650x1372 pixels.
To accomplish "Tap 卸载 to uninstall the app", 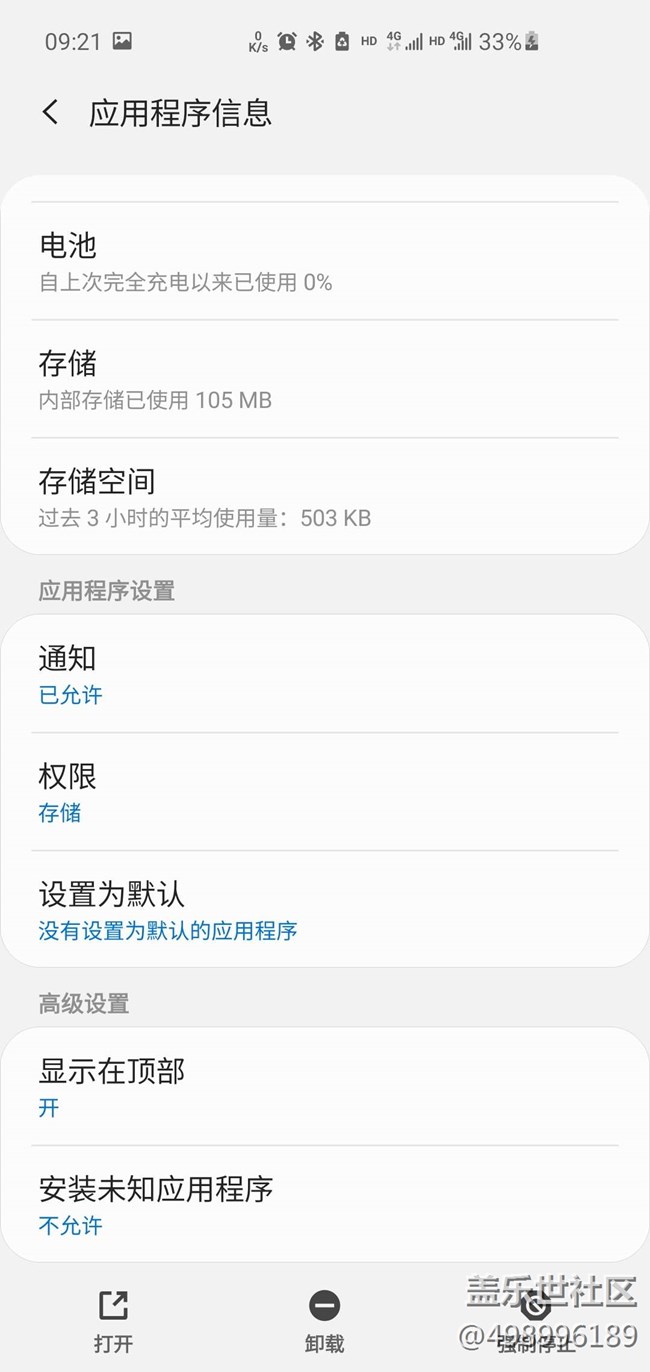I will 324,1321.
